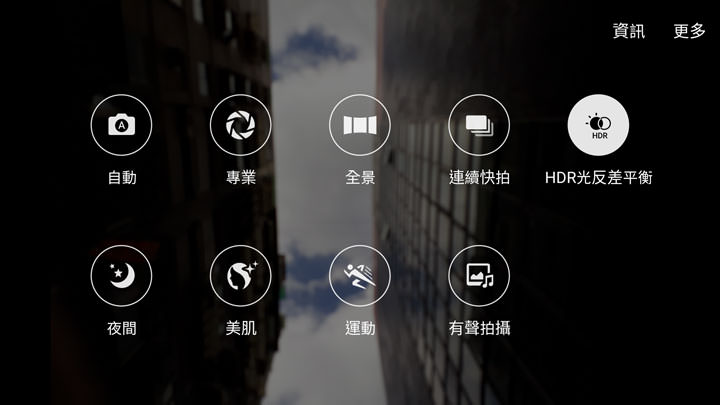Select 有聲拍攝 (Sound & shot) mode
Screen dimensions: 720x405
[x=479, y=275]
